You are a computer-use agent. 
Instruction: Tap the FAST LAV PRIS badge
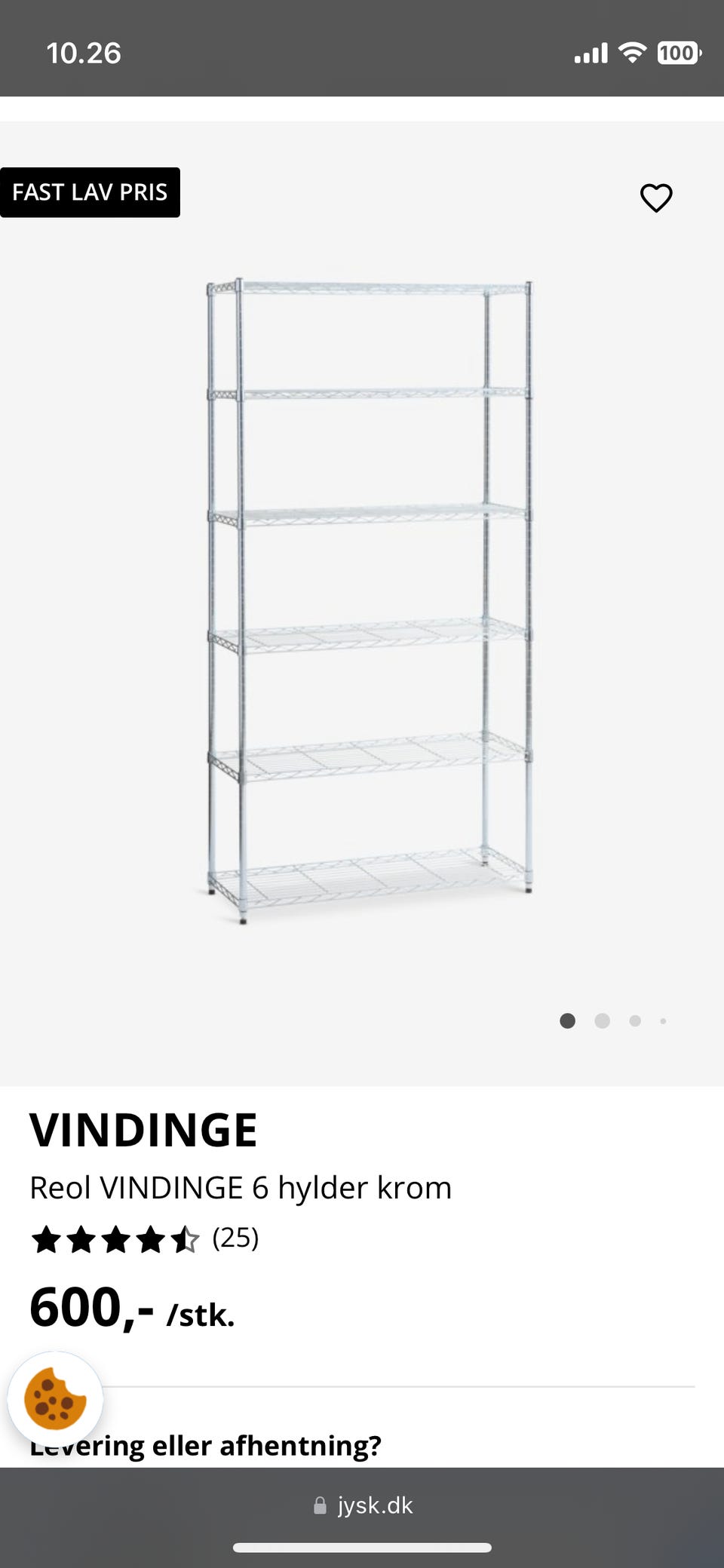(90, 192)
